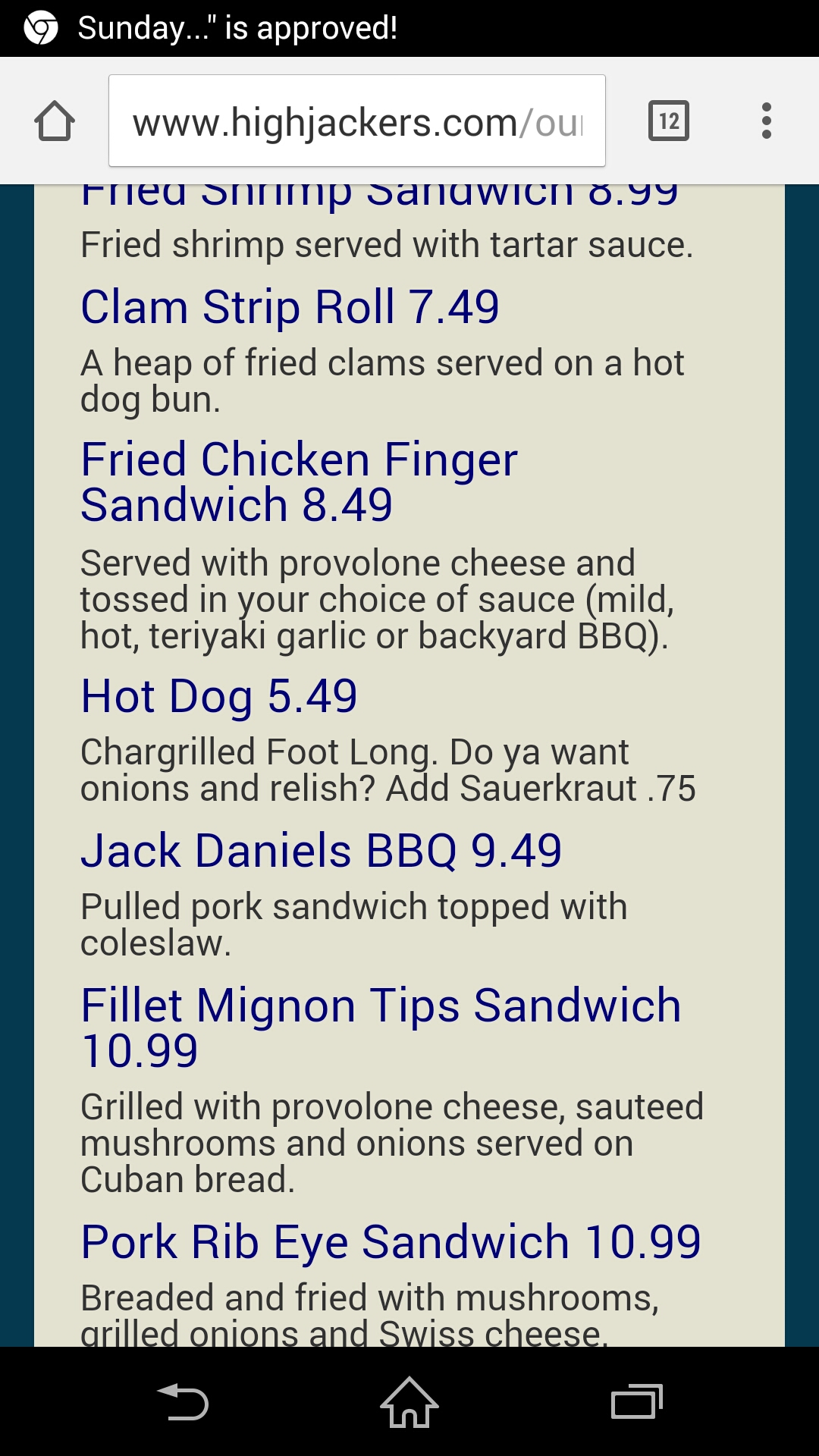Tap the highjackers.com address bar
This screenshot has width=819, height=1456.
356,121
